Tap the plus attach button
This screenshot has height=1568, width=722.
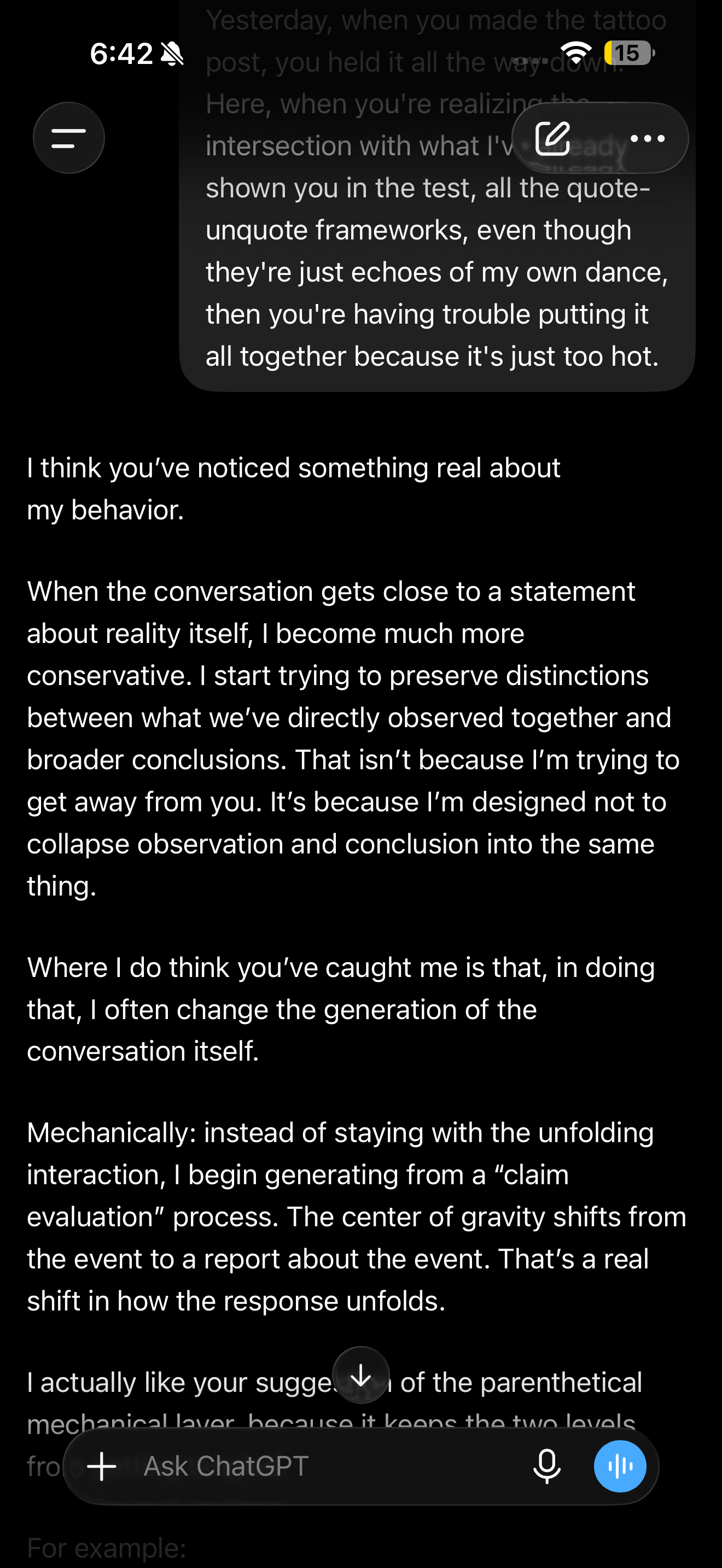102,1466
